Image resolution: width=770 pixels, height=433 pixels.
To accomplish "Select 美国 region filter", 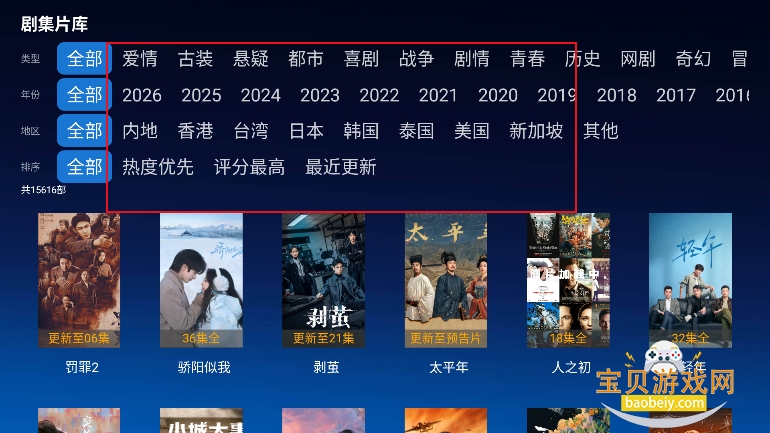I will (471, 131).
